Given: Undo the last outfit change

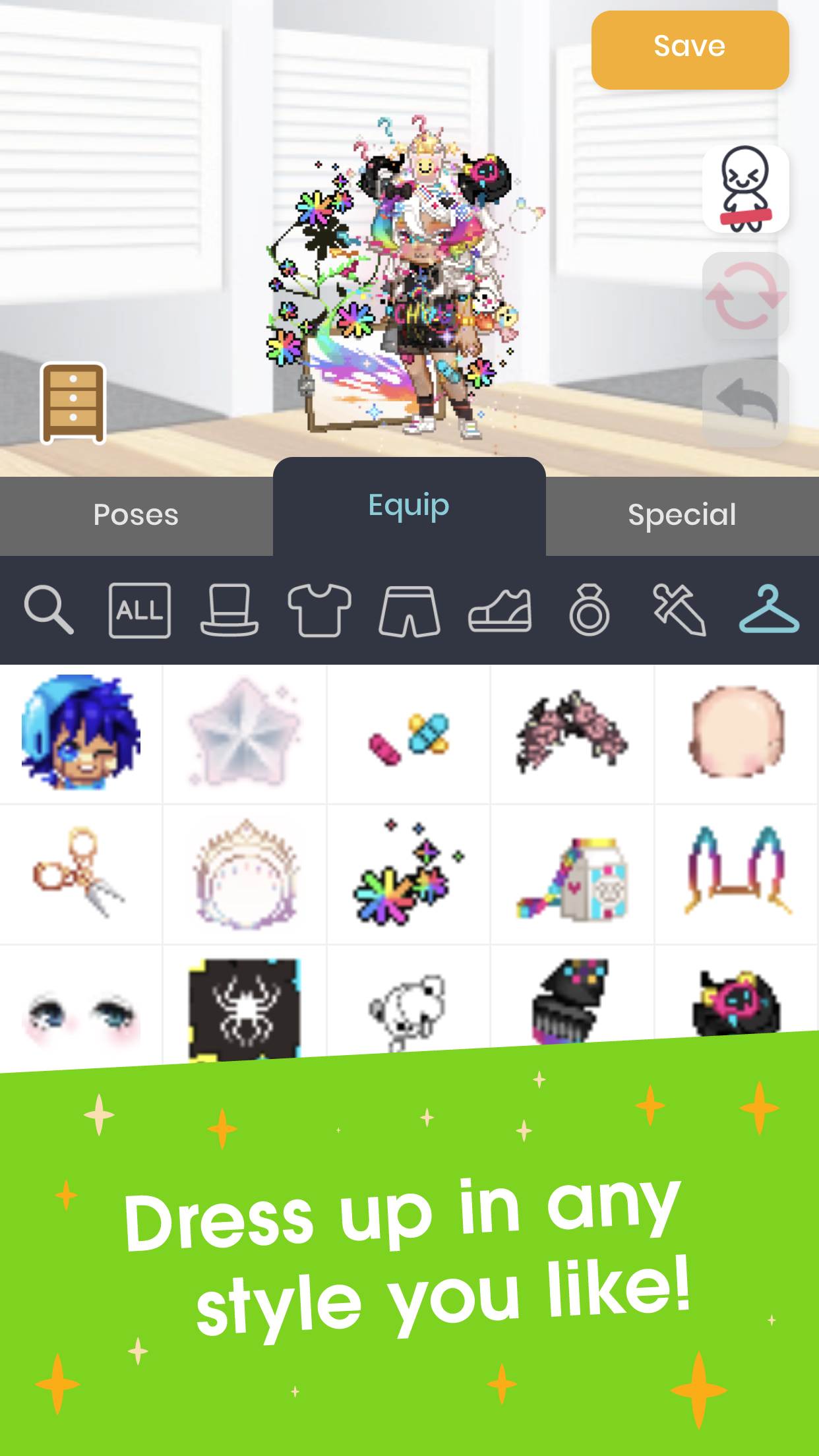Looking at the screenshot, I should [746, 404].
